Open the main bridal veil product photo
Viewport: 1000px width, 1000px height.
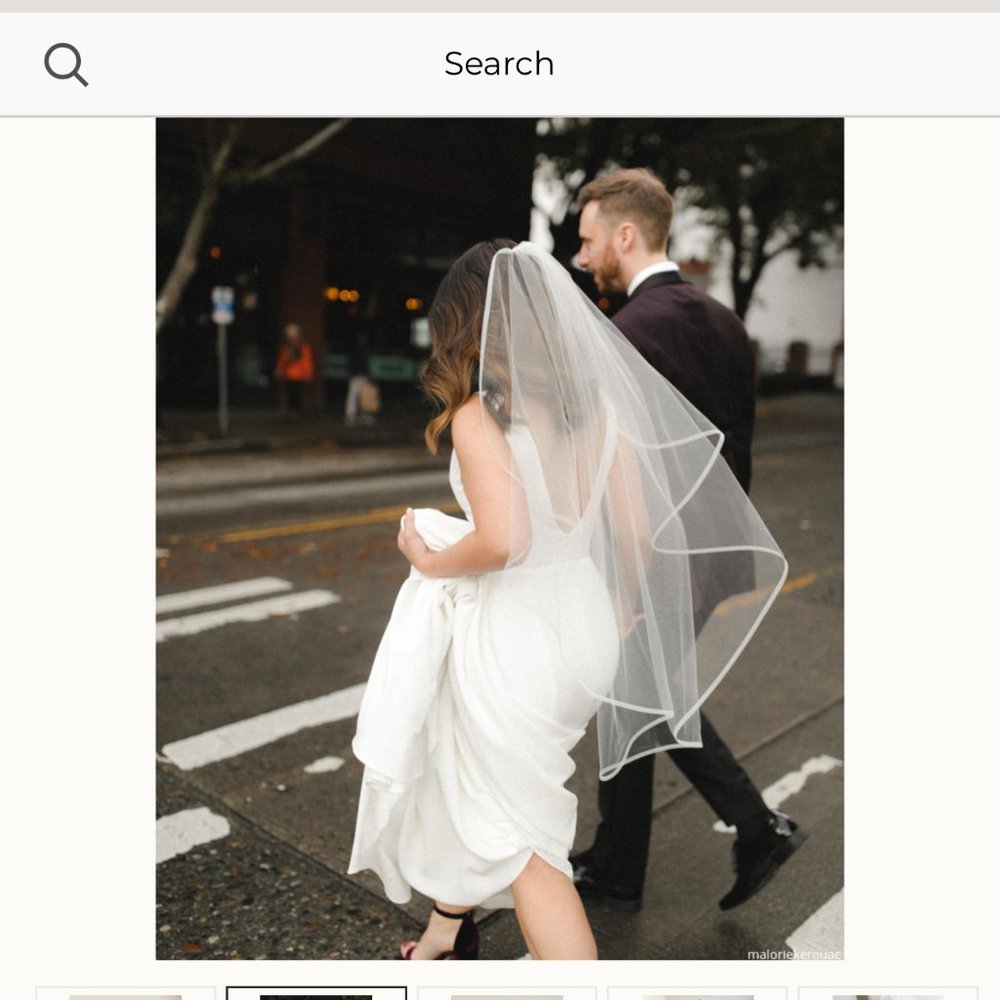tap(499, 539)
